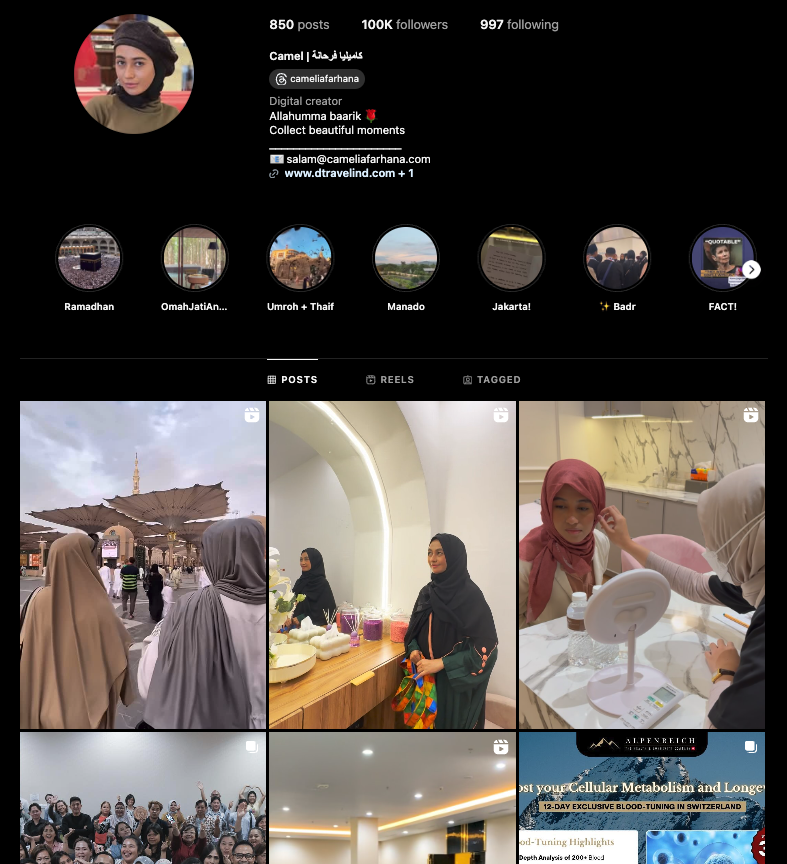
Task: Show more highlights with the right arrow
Action: (752, 270)
